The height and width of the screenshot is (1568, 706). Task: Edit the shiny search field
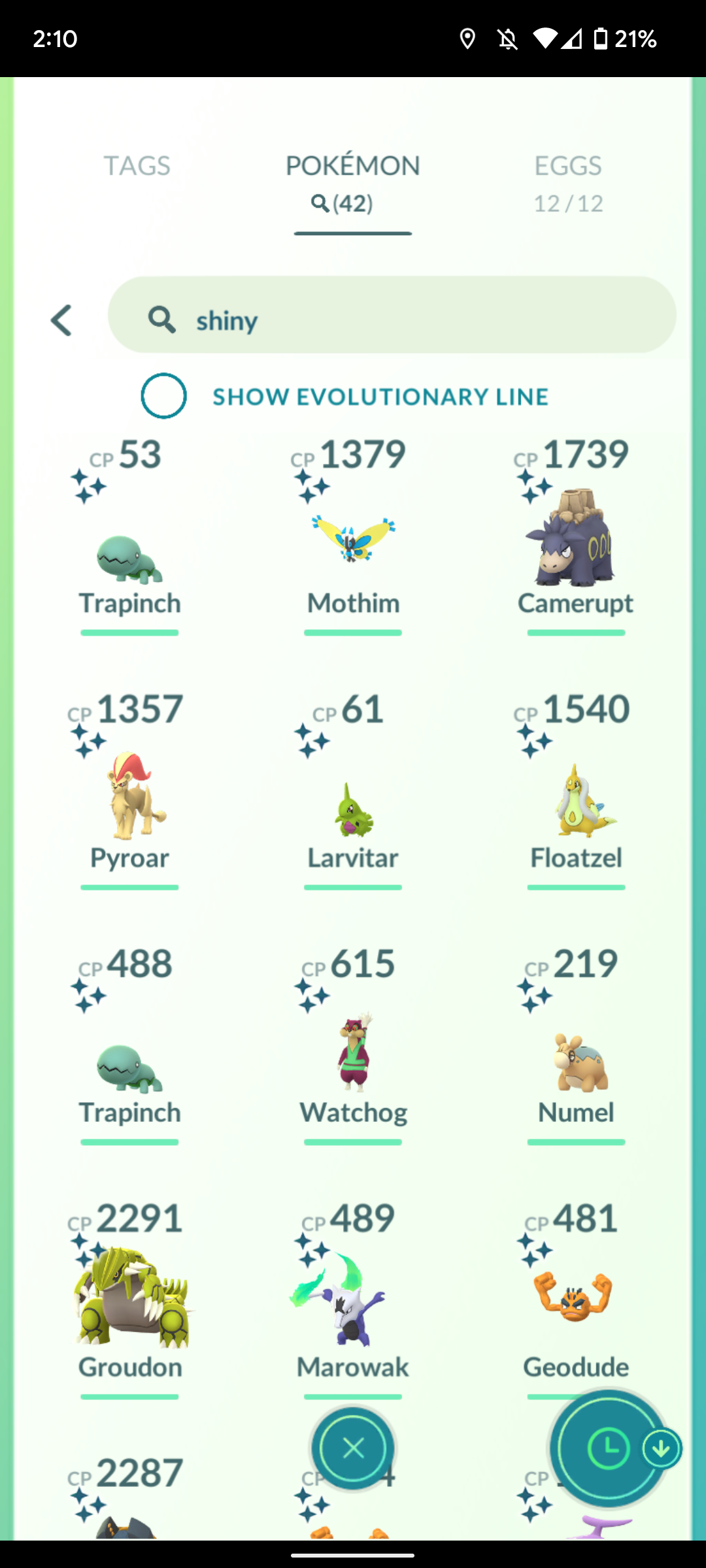pyautogui.click(x=392, y=315)
